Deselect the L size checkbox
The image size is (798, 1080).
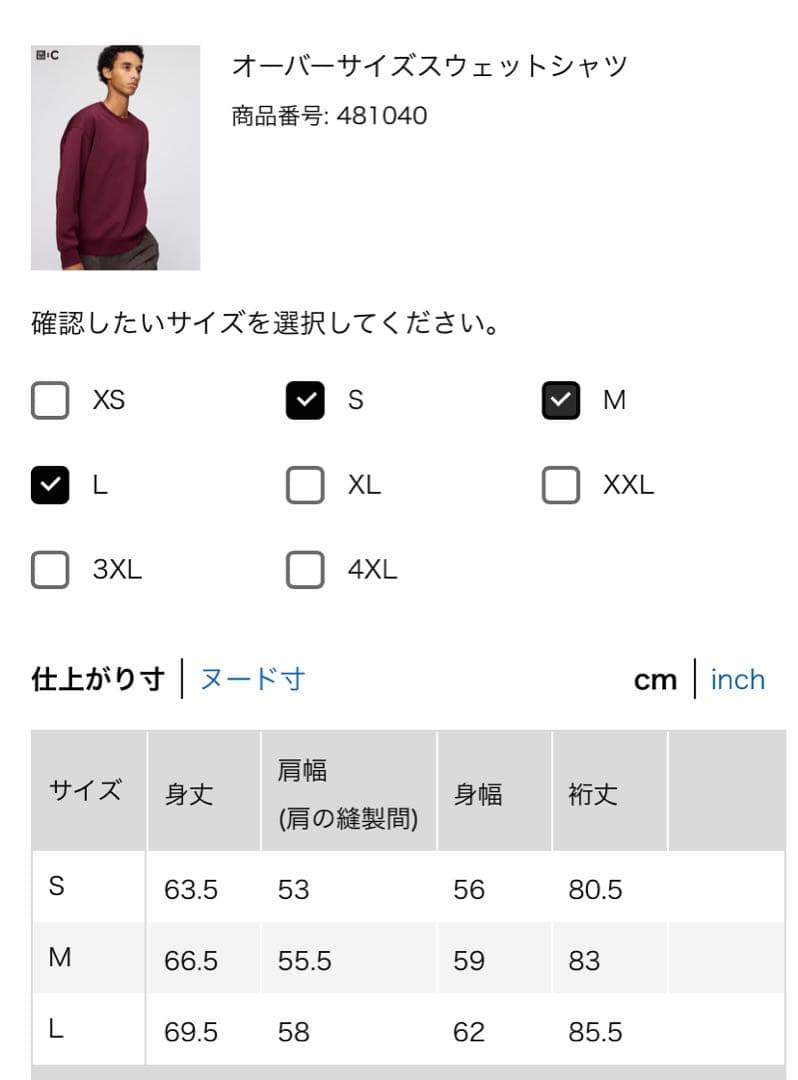coord(50,485)
